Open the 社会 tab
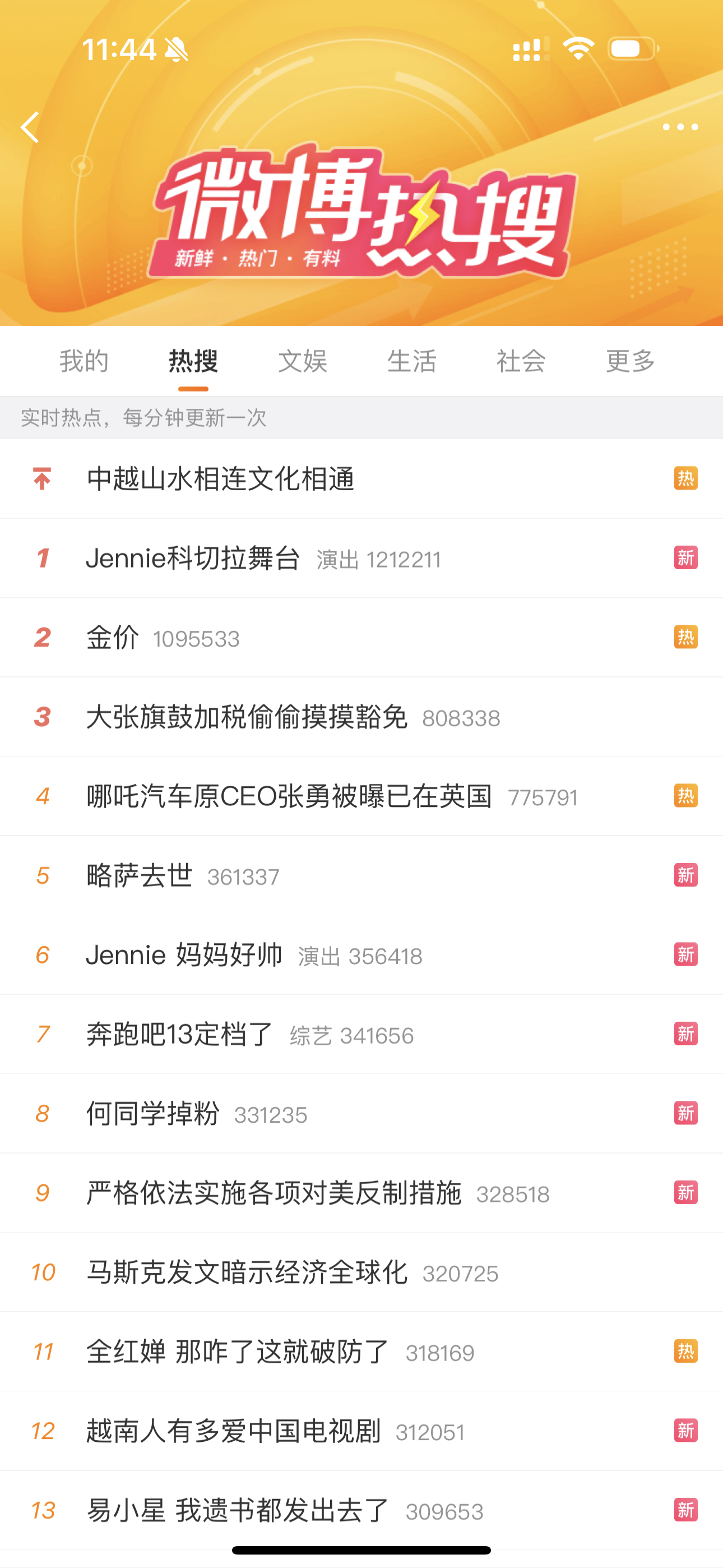The width and height of the screenshot is (723, 1568). 521,361
